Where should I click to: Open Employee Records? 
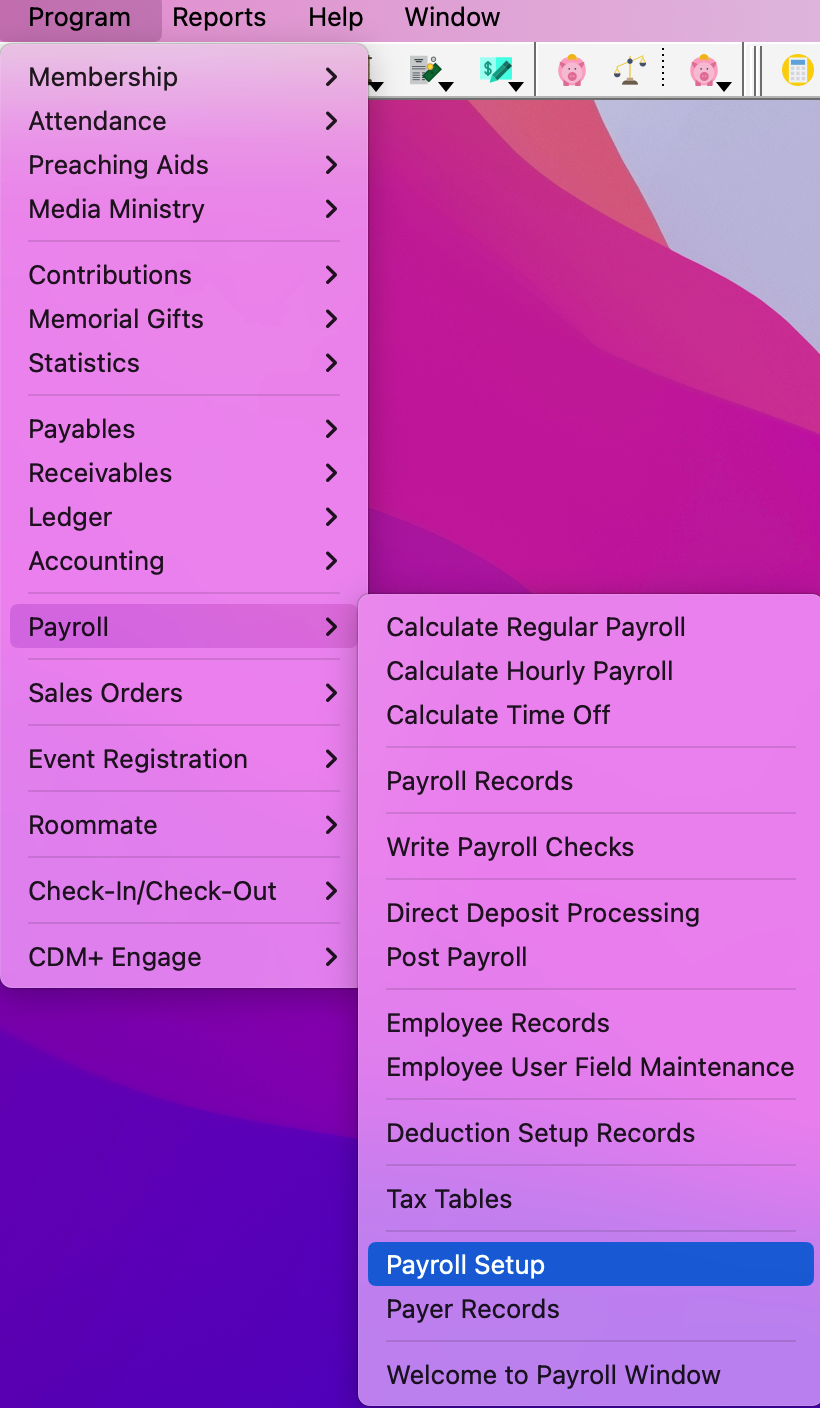pyautogui.click(x=498, y=1023)
